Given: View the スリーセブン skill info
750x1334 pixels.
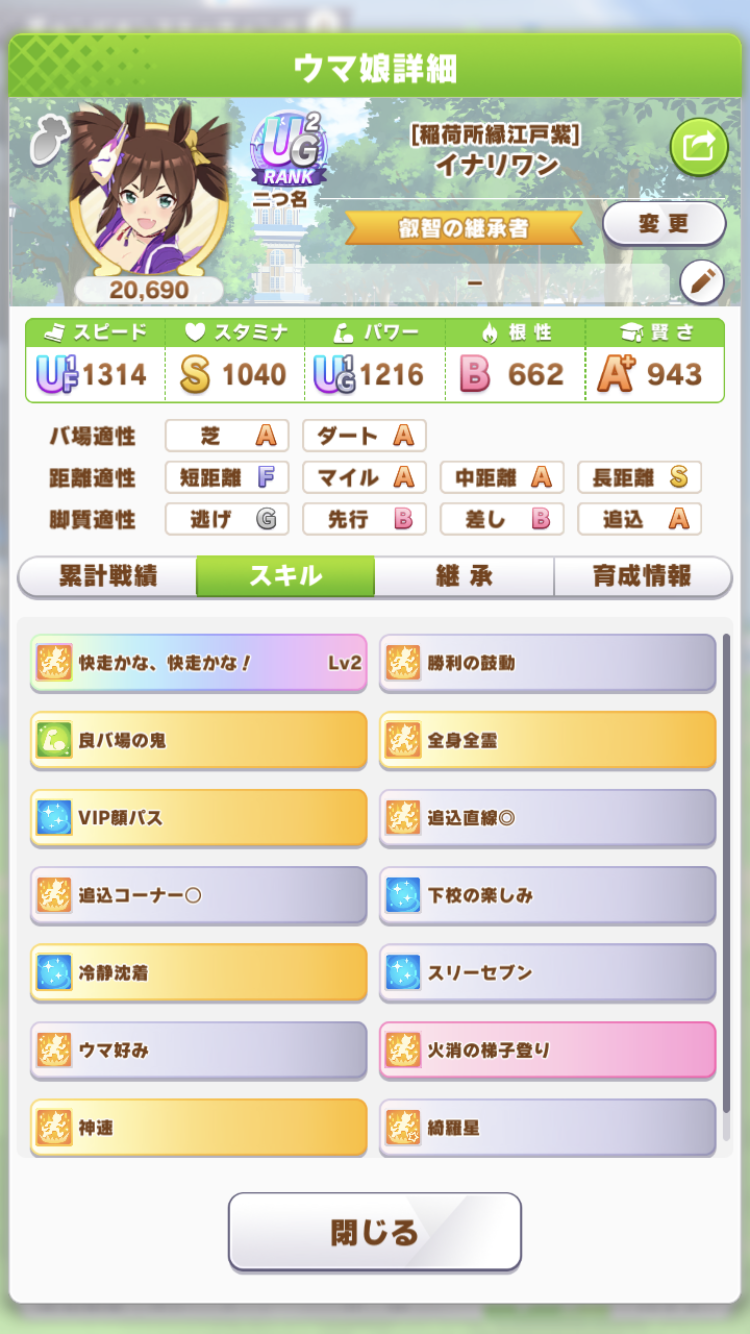Looking at the screenshot, I should pyautogui.click(x=547, y=973).
